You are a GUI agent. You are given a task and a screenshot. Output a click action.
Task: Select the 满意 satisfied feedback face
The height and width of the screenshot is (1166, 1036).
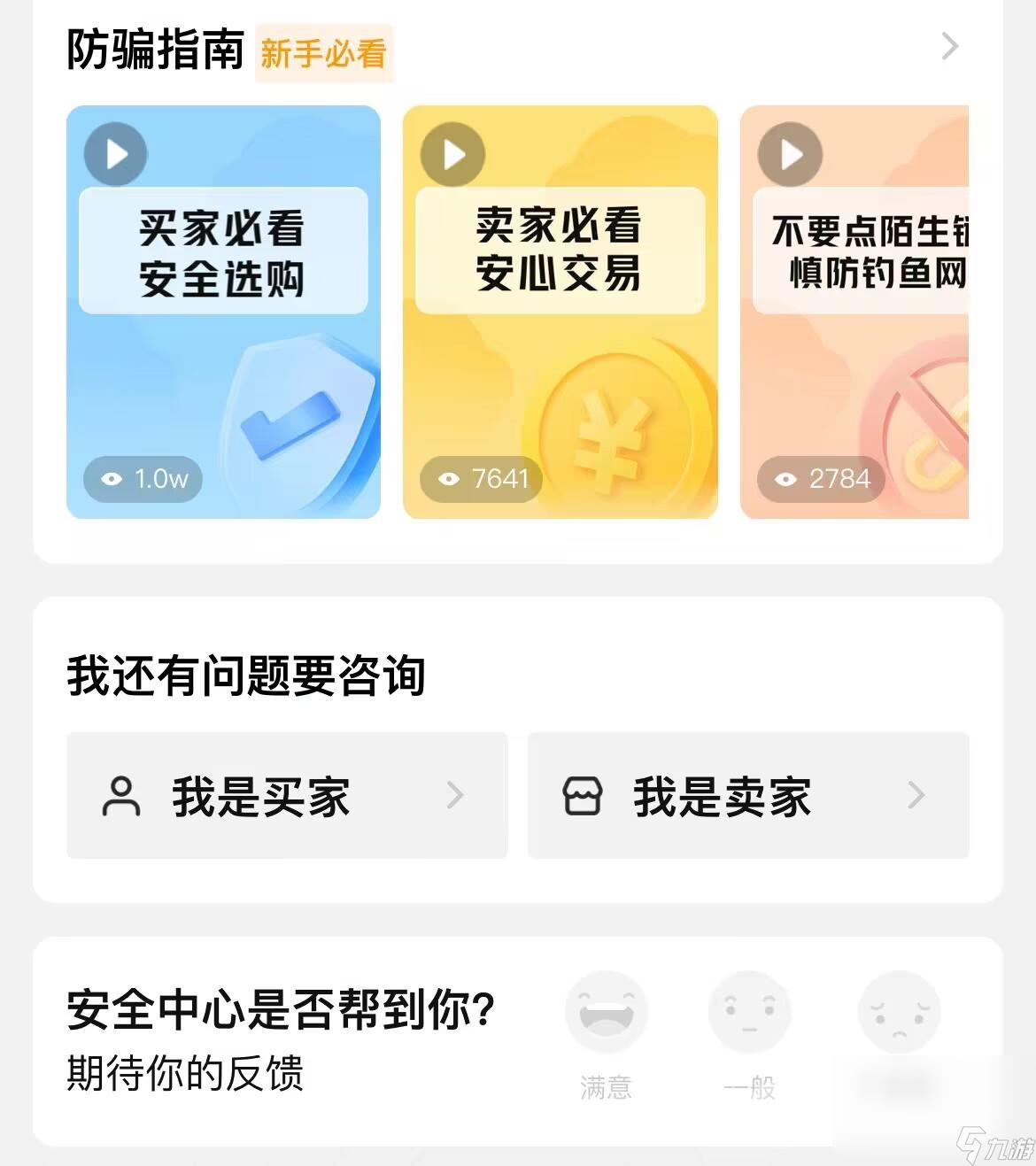[607, 1011]
